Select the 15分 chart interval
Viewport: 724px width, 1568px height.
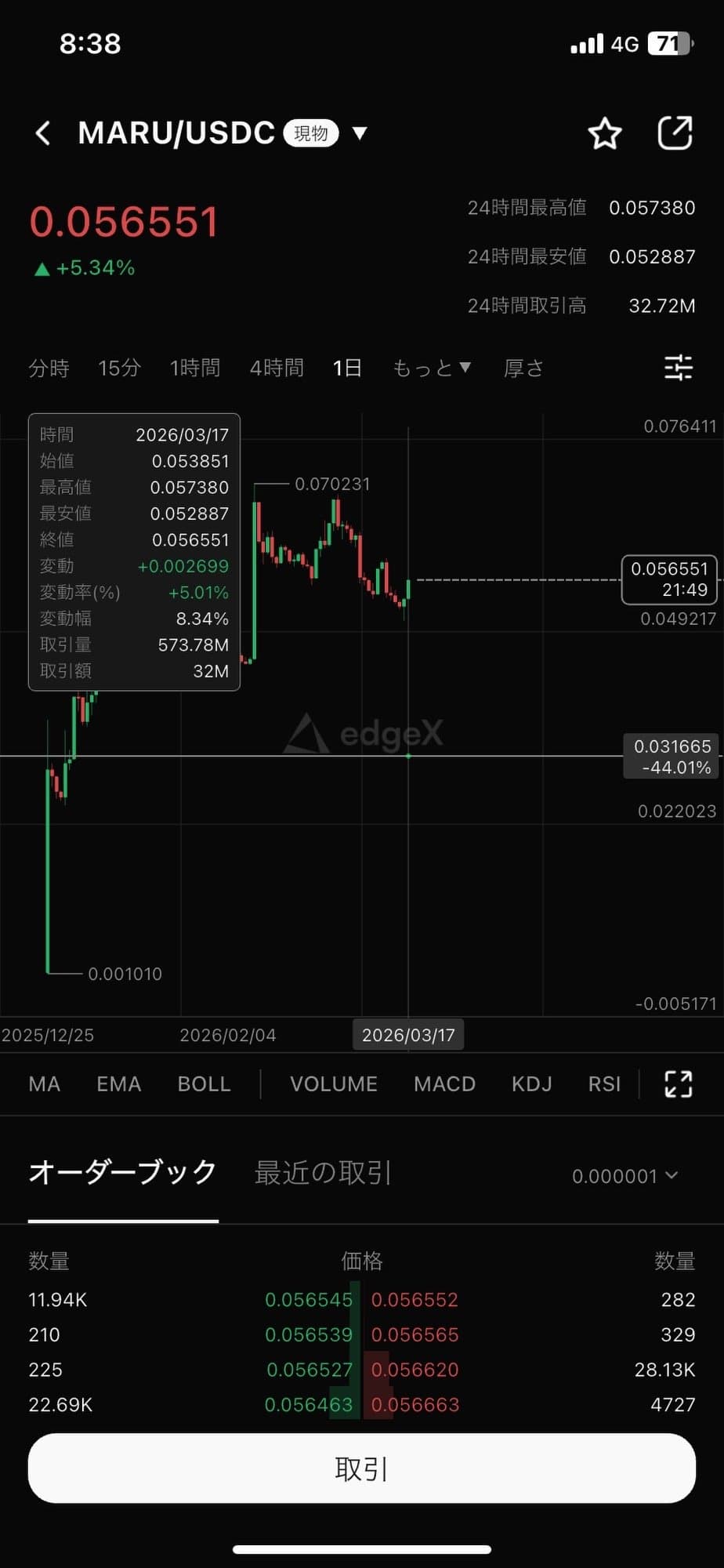pyautogui.click(x=119, y=368)
